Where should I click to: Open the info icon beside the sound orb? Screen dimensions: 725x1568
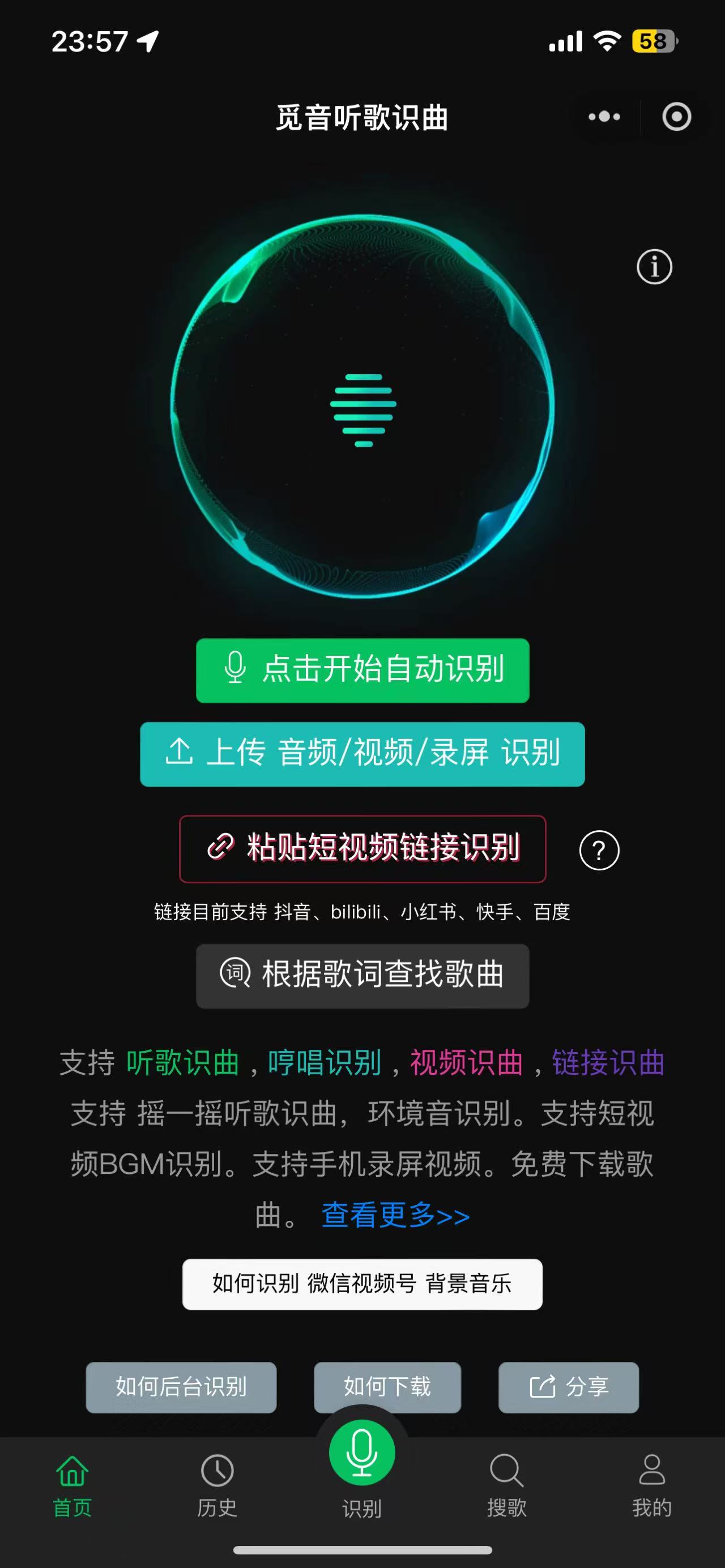point(654,267)
